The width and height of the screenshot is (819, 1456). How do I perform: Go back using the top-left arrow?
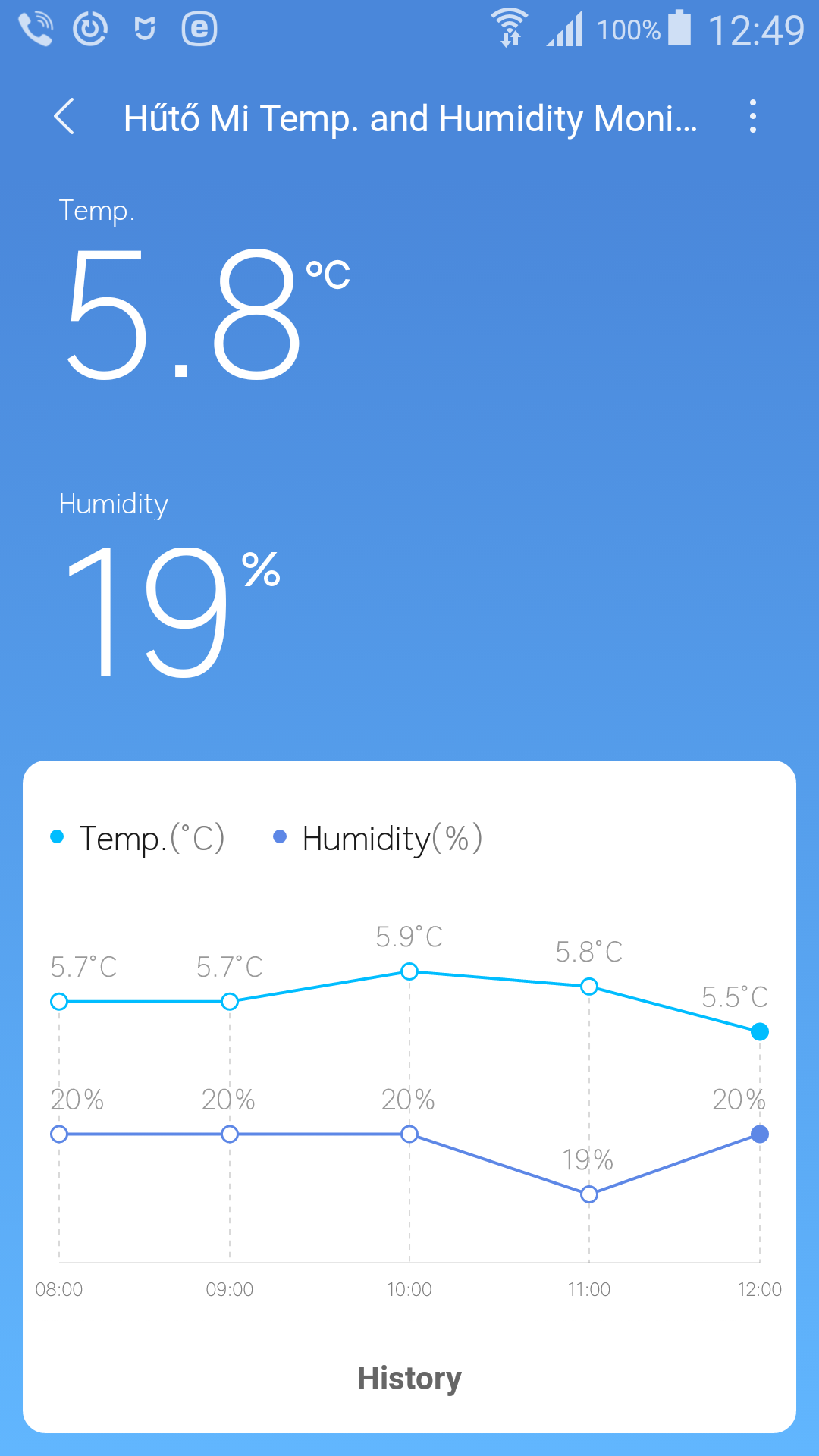click(64, 117)
